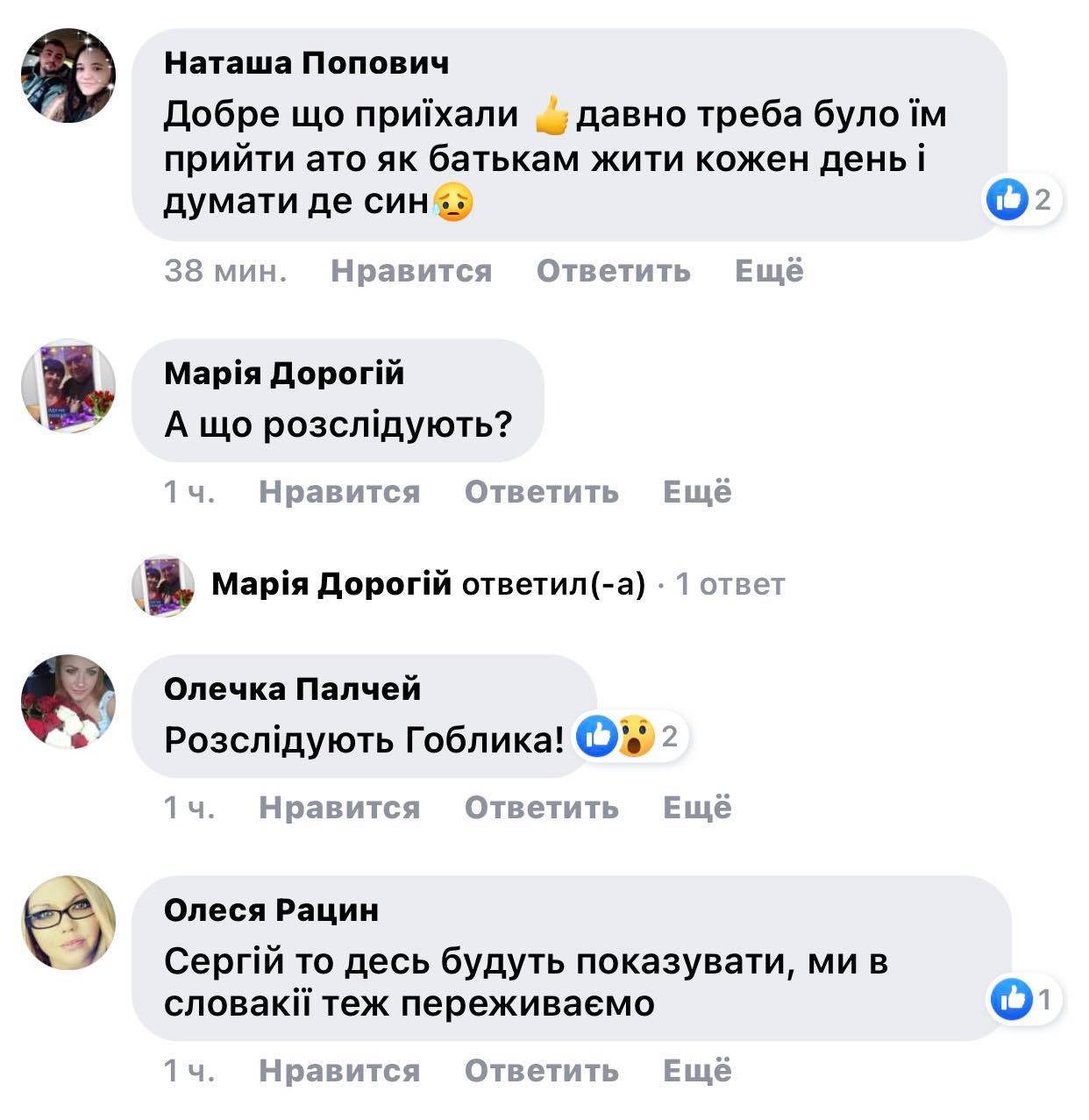1089x1120 pixels.
Task: Reply to Марія Дорогій's comment
Action: 541,492
